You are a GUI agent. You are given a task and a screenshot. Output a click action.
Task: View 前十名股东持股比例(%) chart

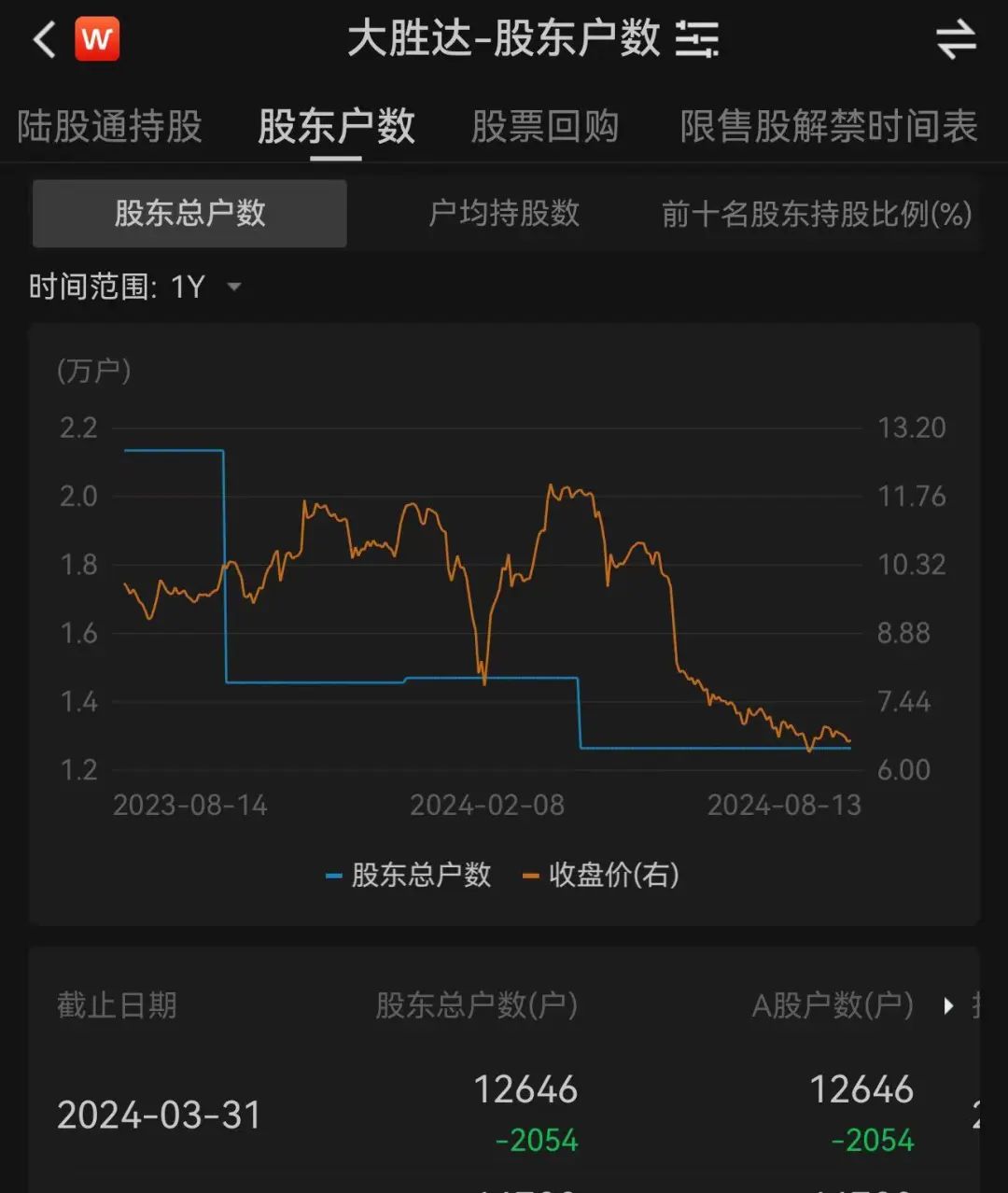(x=817, y=214)
